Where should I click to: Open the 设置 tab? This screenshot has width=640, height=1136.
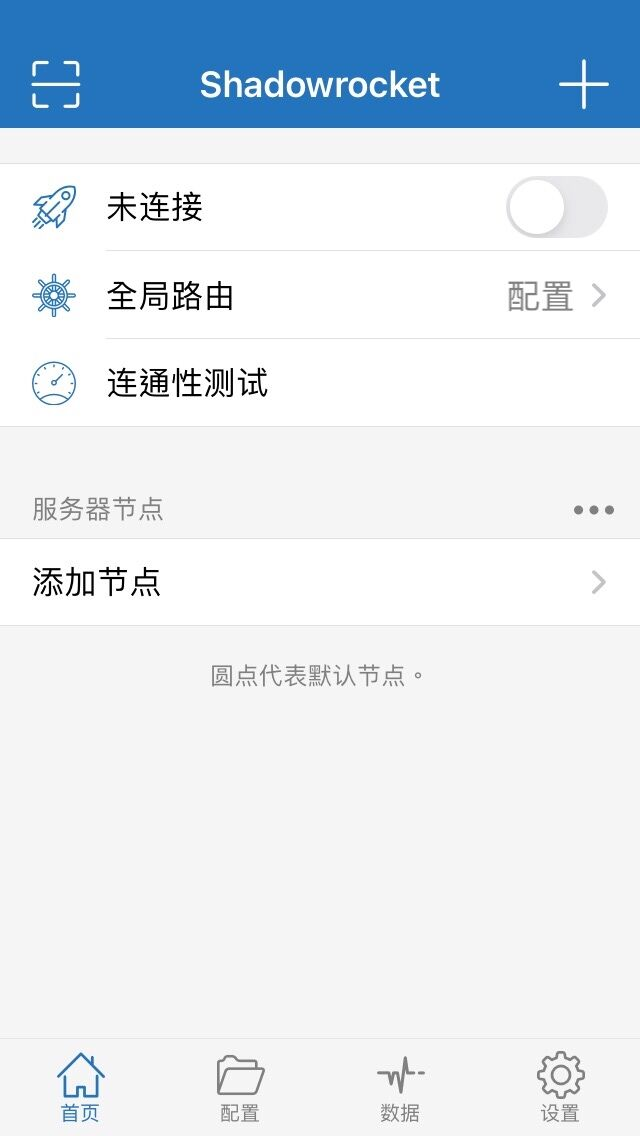tap(560, 1087)
